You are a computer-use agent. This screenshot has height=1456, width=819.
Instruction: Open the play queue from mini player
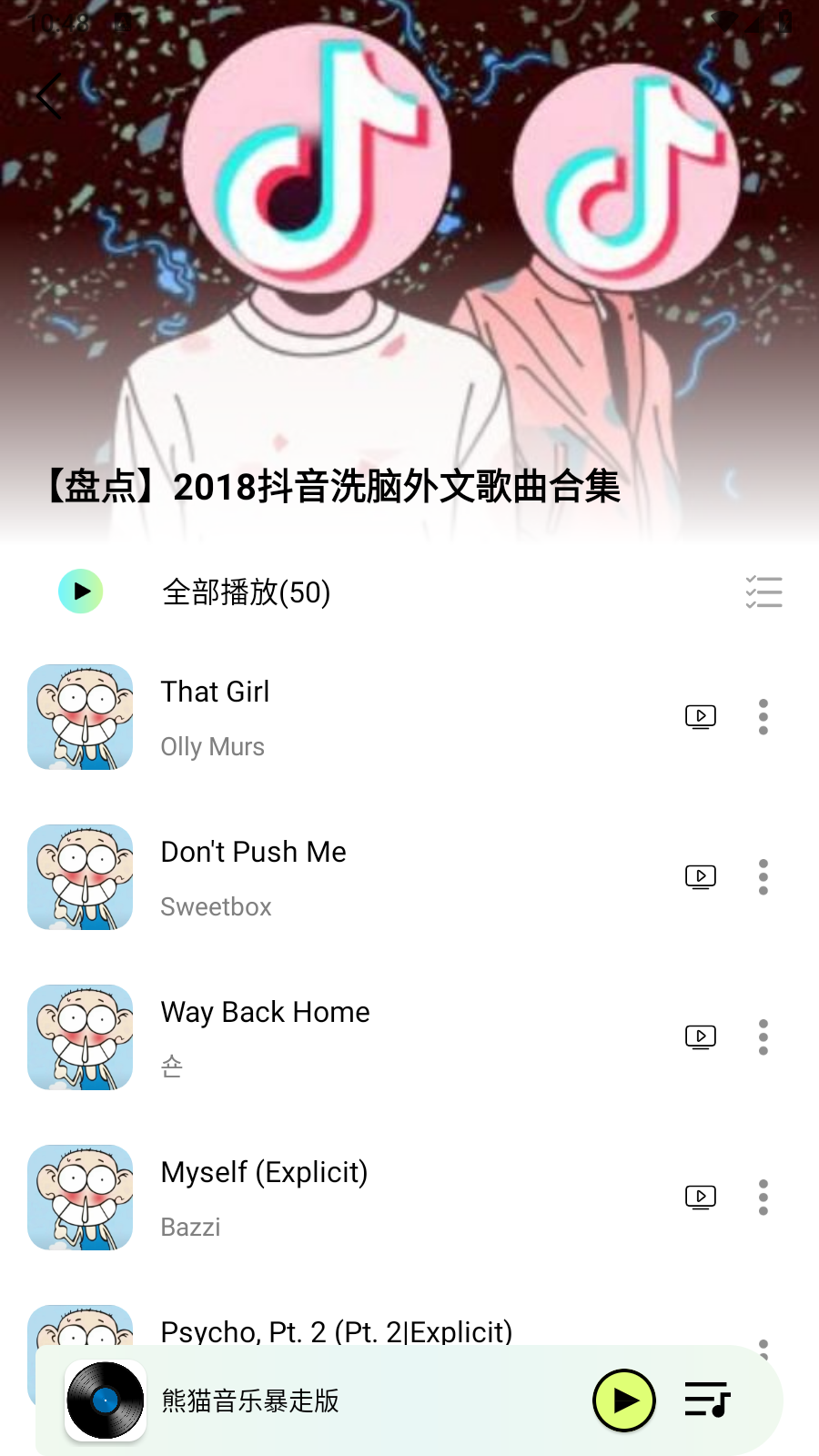pyautogui.click(x=707, y=1400)
